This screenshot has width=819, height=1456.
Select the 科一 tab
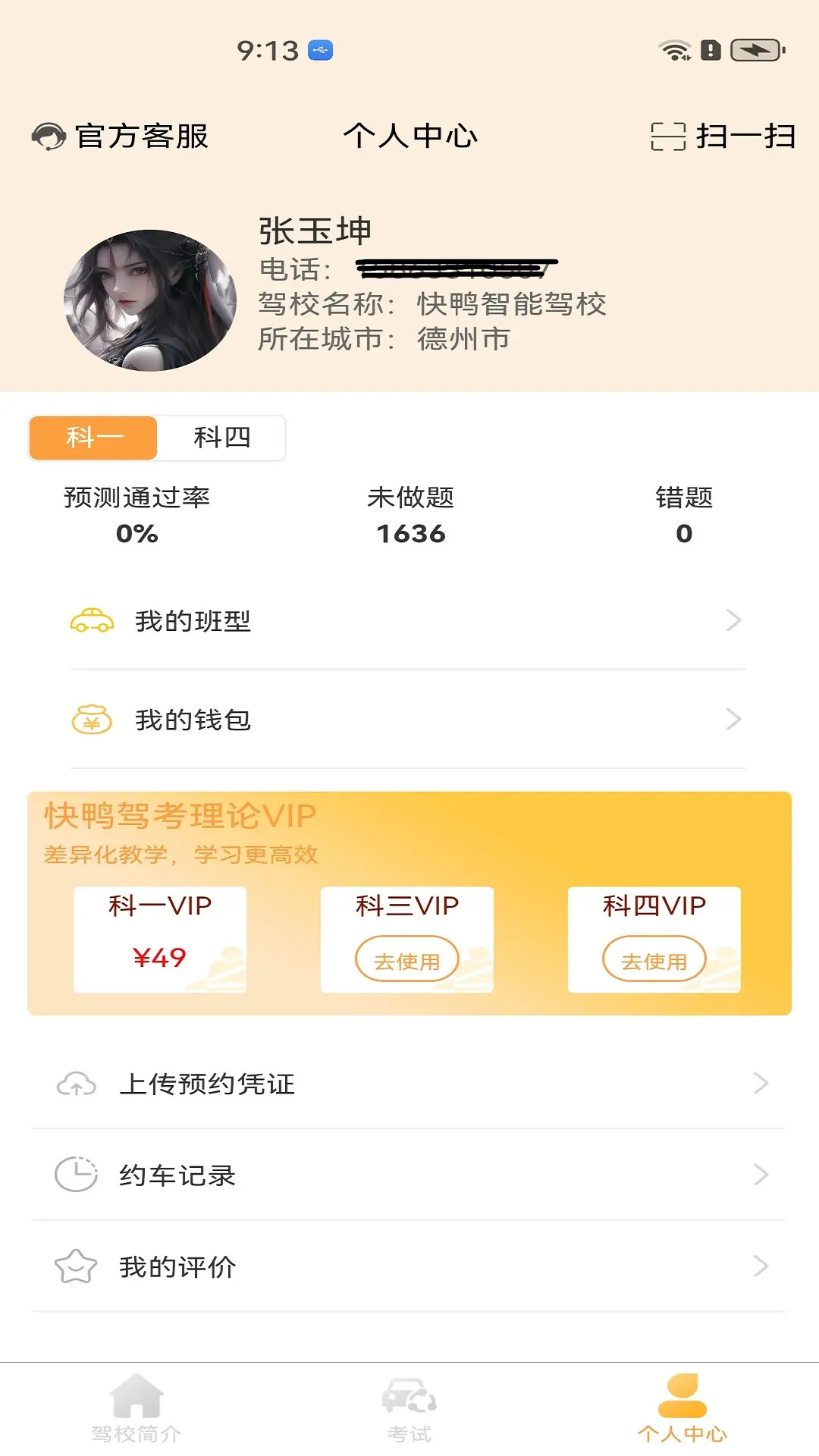pos(93,438)
